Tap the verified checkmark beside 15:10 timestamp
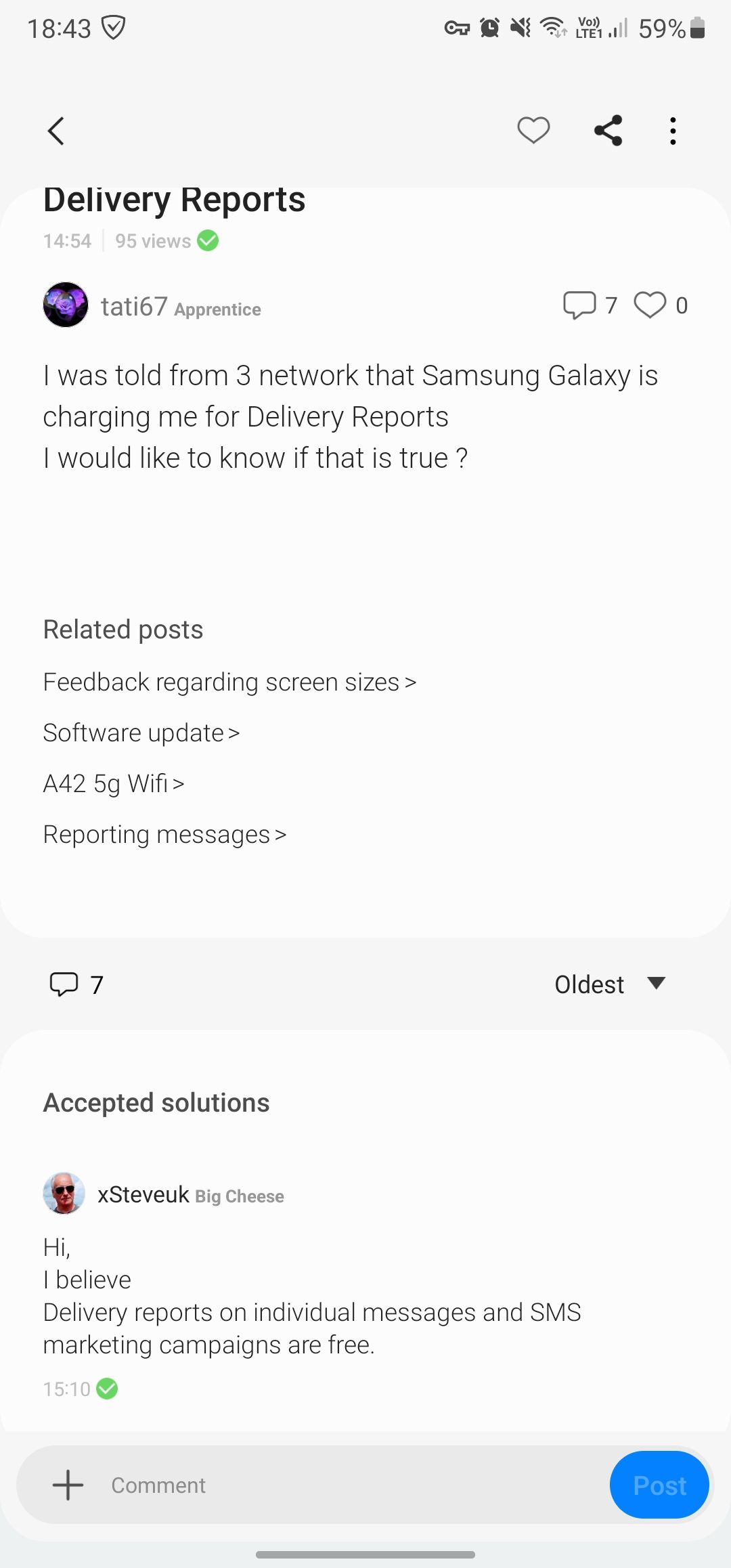 pos(108,1389)
